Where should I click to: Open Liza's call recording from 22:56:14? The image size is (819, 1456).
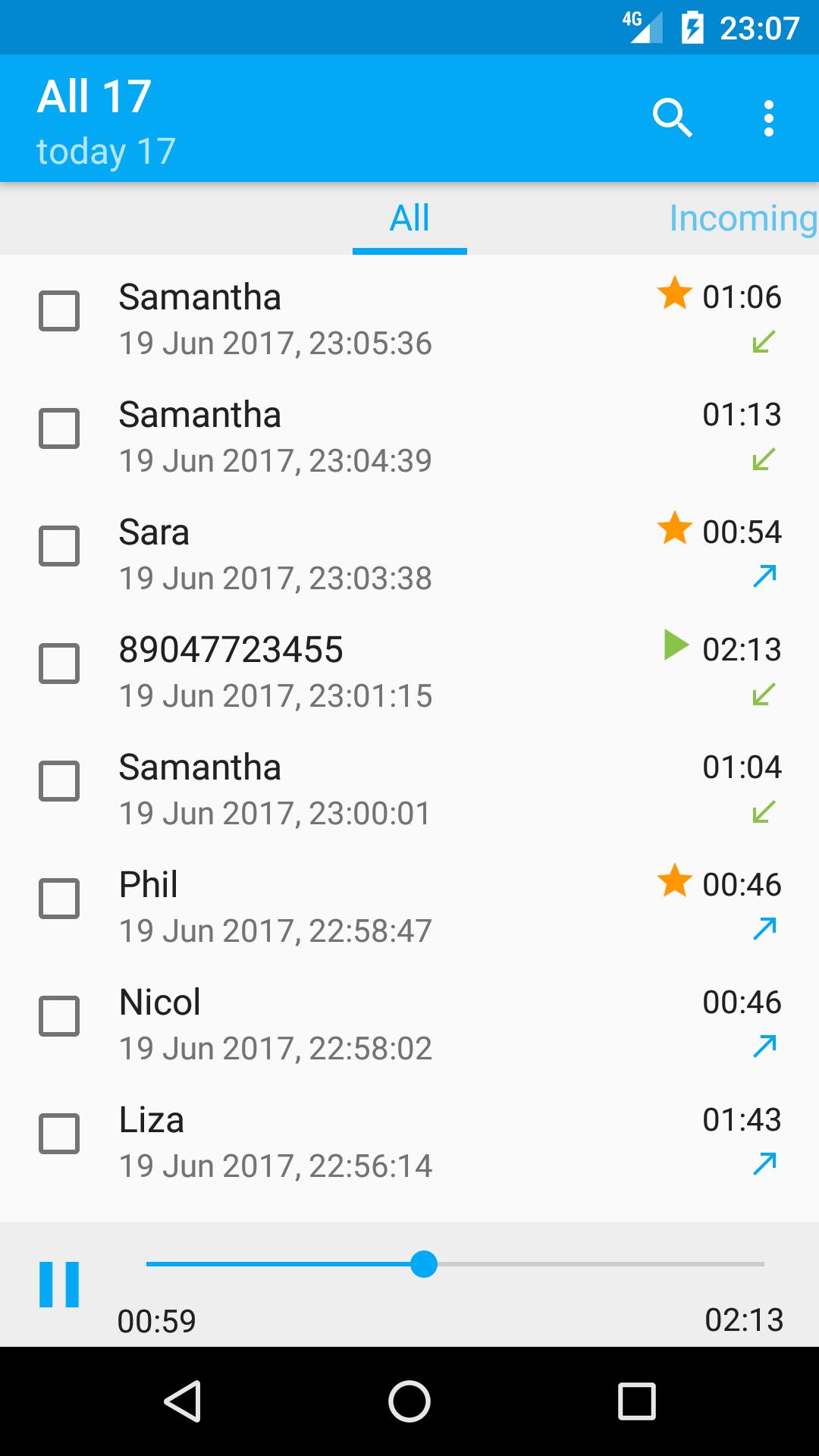pyautogui.click(x=379, y=1142)
